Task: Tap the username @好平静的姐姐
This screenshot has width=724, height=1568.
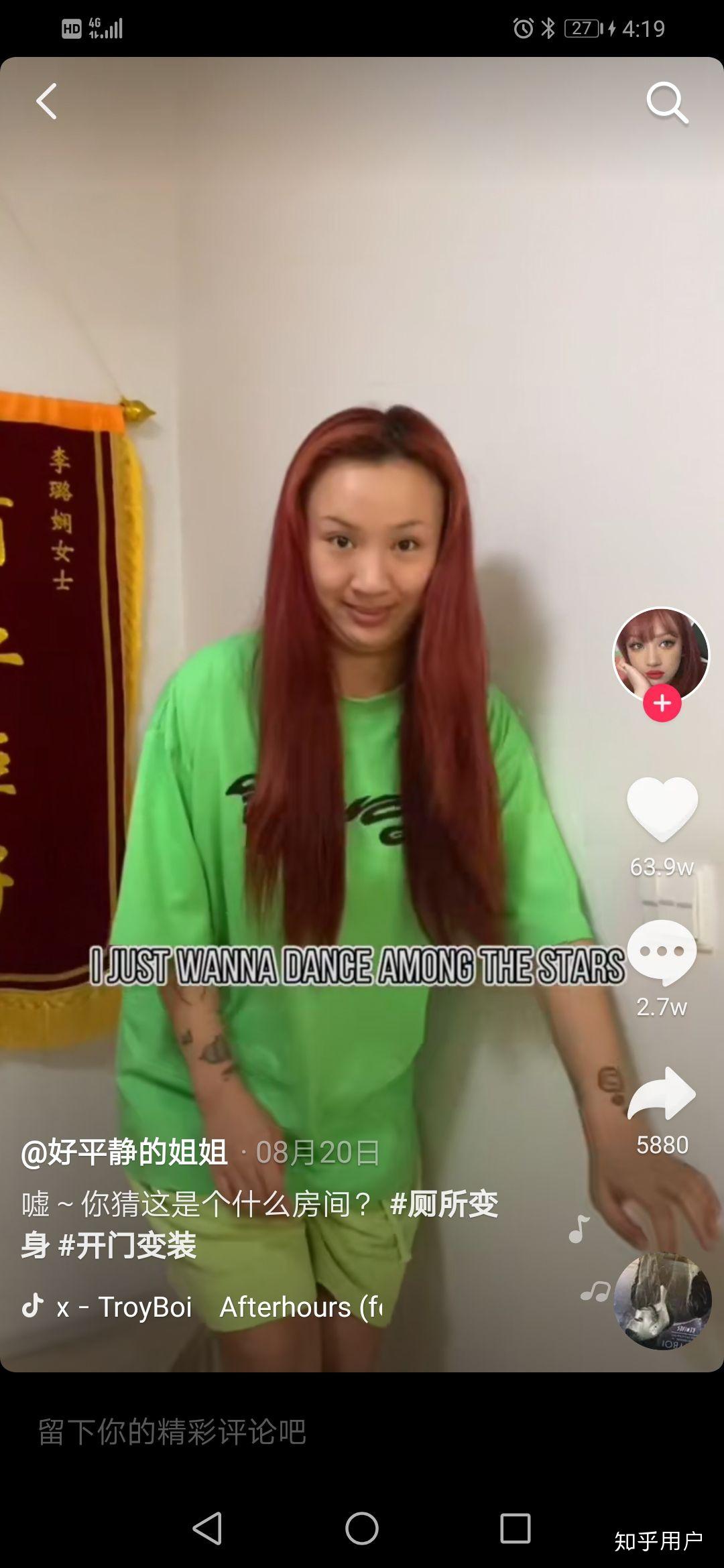Action: [x=124, y=1152]
